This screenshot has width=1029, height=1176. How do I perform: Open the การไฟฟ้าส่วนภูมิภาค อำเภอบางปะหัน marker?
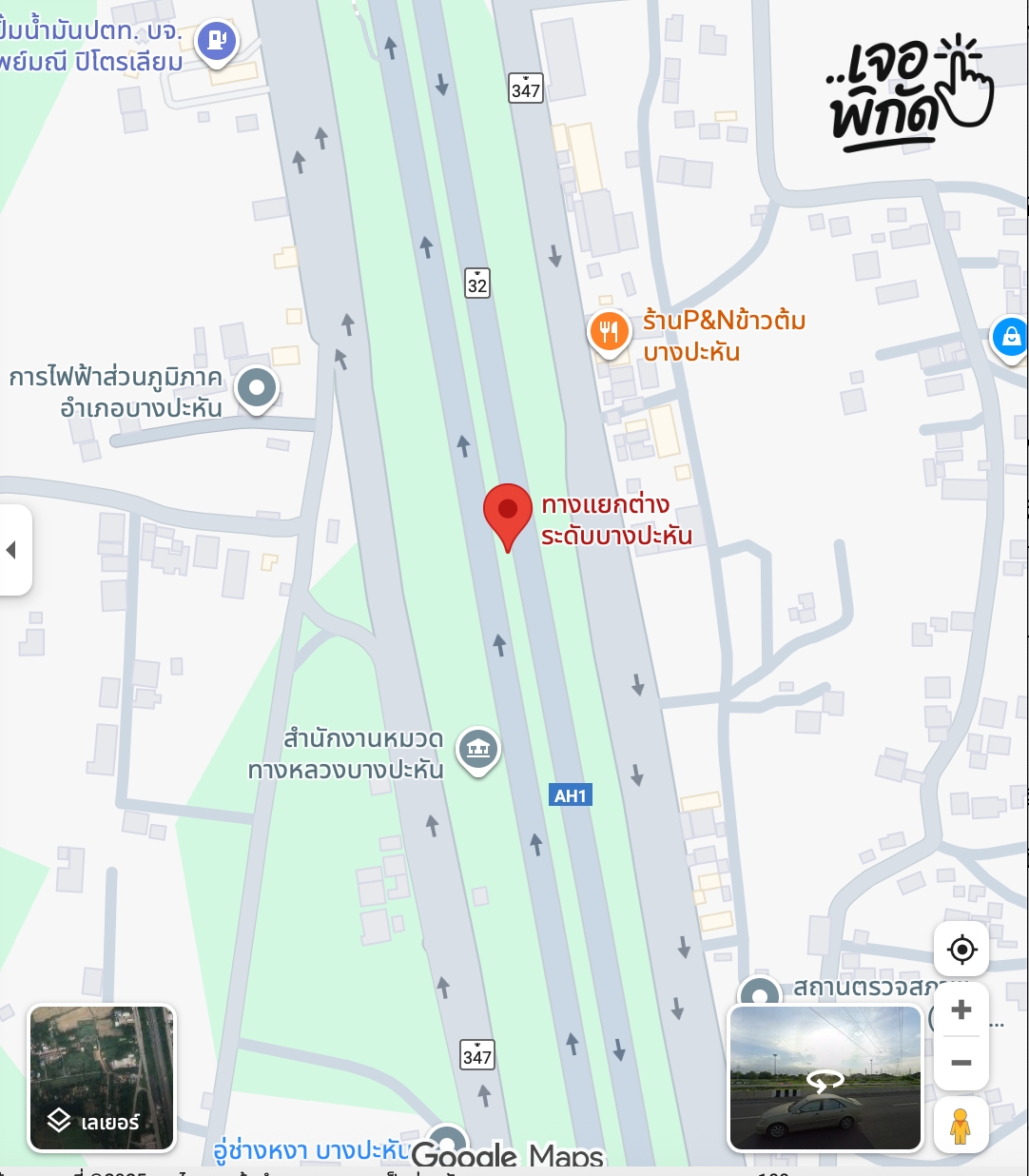(x=257, y=387)
